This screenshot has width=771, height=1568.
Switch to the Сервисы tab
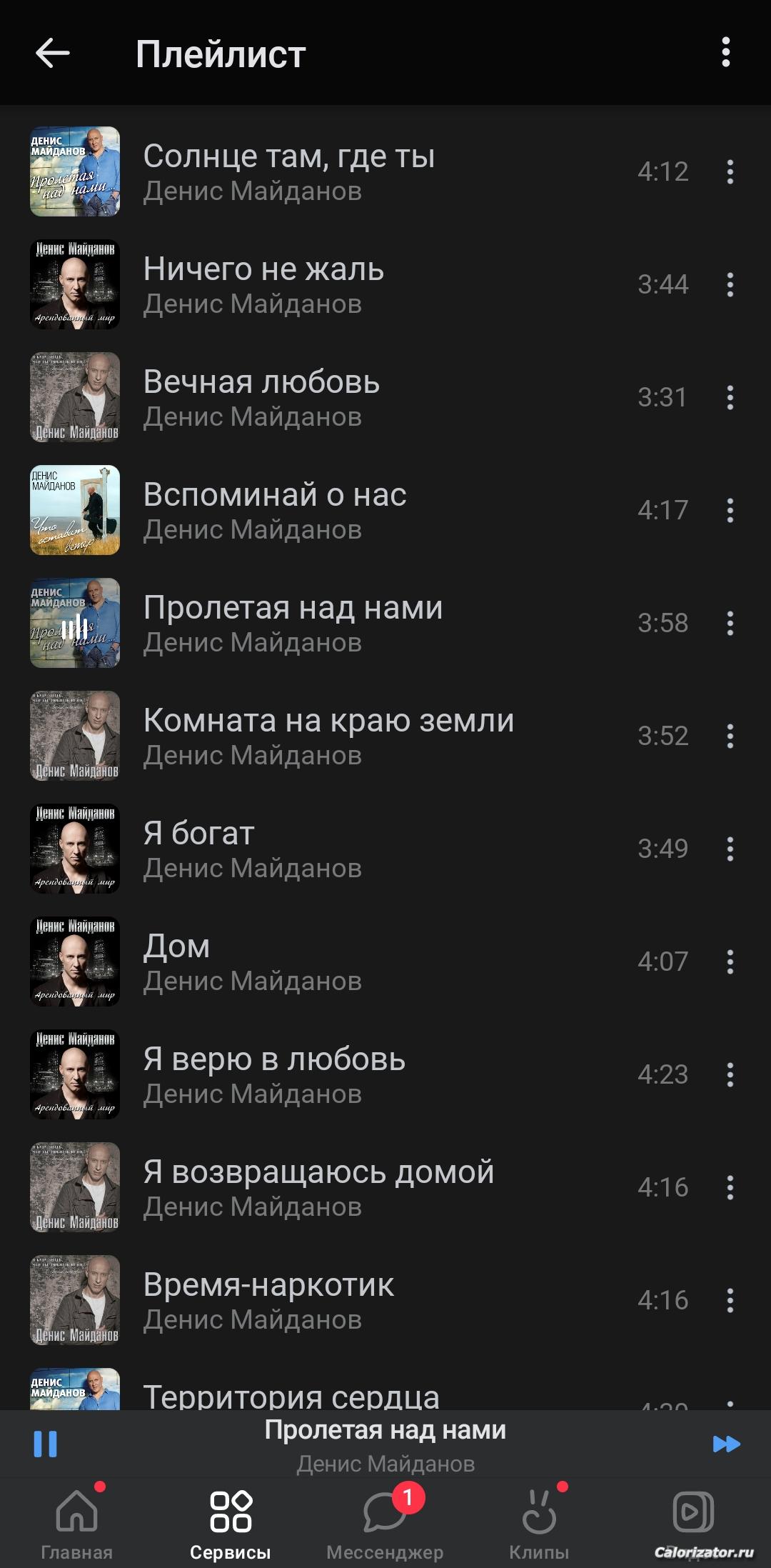(x=231, y=1522)
